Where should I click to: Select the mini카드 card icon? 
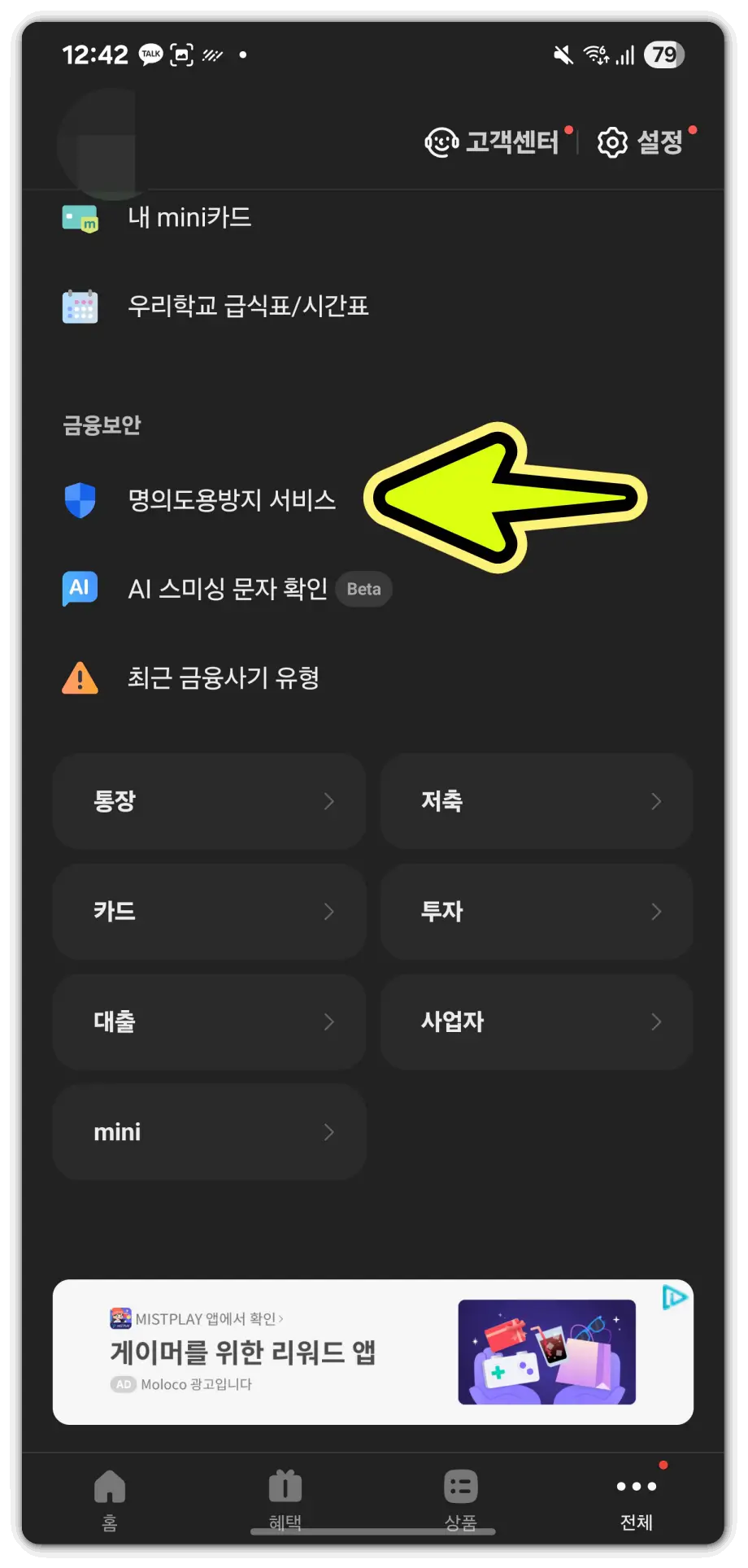tap(79, 217)
